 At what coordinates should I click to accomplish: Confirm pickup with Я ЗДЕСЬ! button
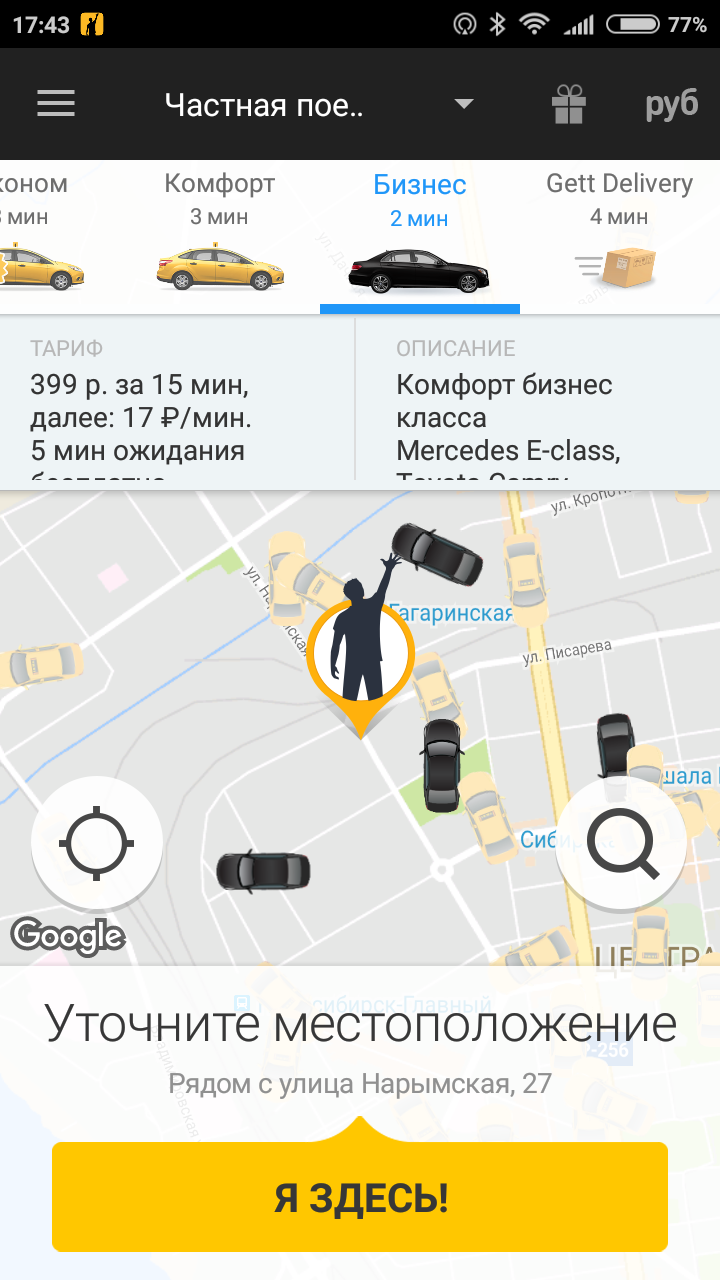tap(360, 1197)
